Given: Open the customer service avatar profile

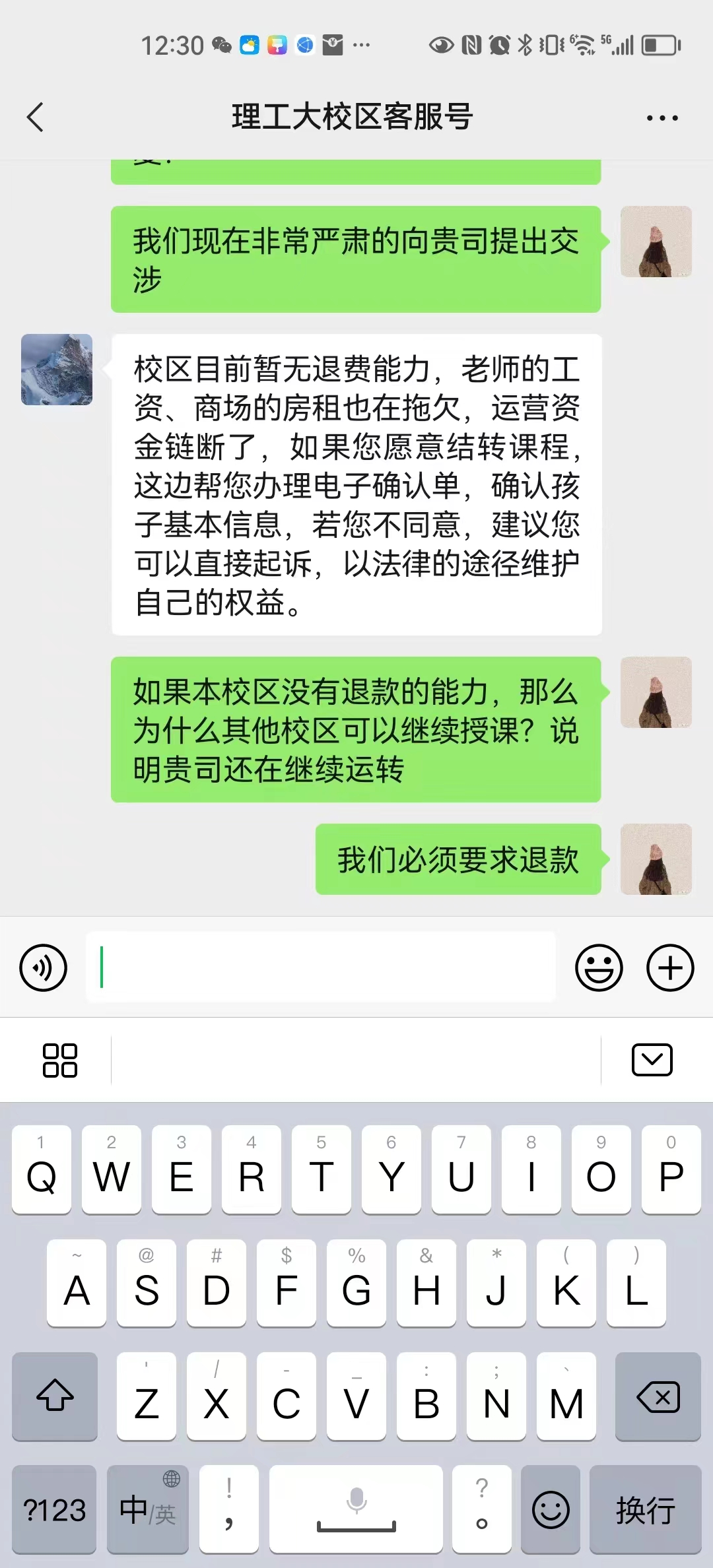Looking at the screenshot, I should [57, 370].
